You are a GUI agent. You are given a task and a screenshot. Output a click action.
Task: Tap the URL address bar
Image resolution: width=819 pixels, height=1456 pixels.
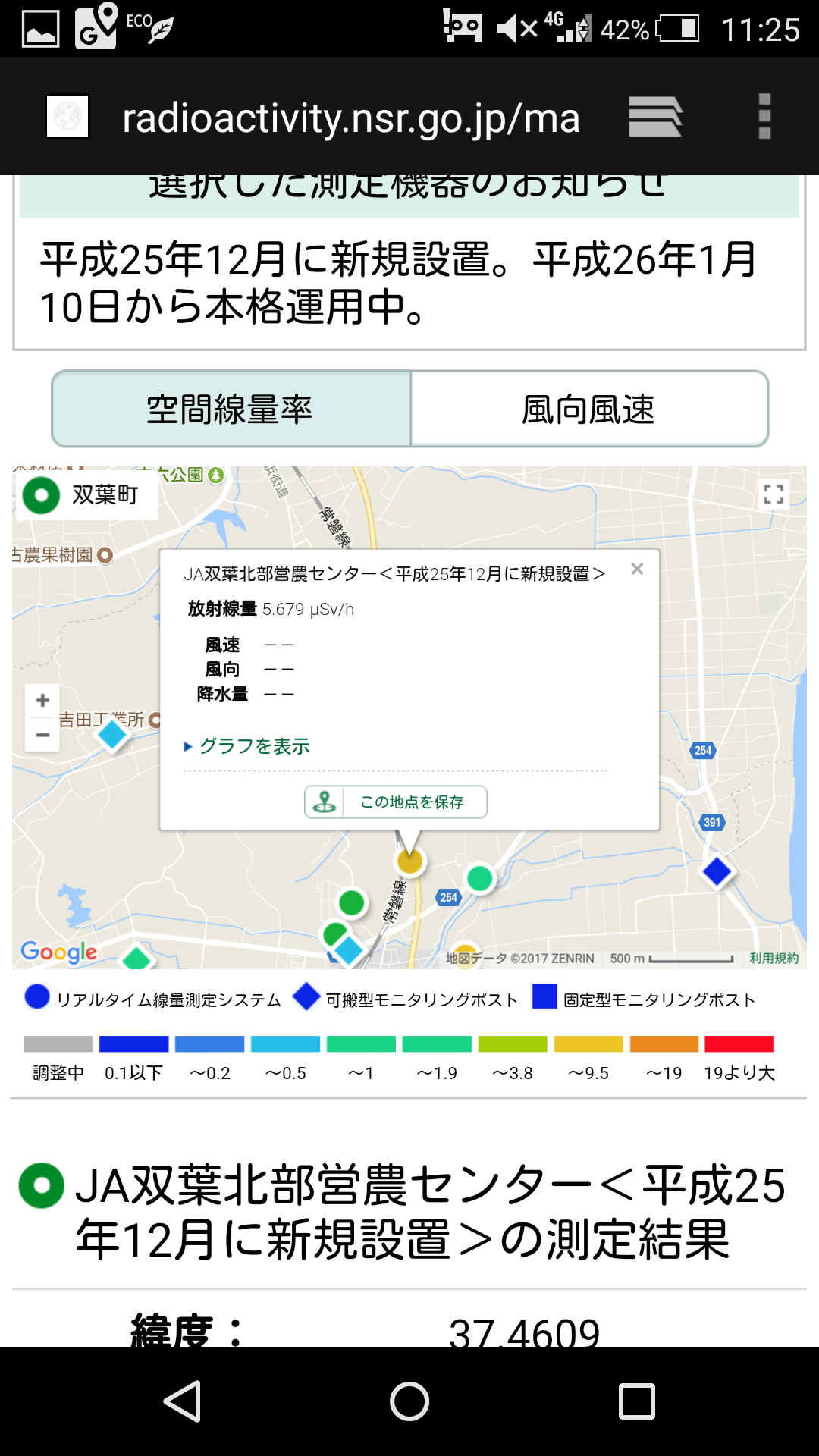[x=351, y=118]
